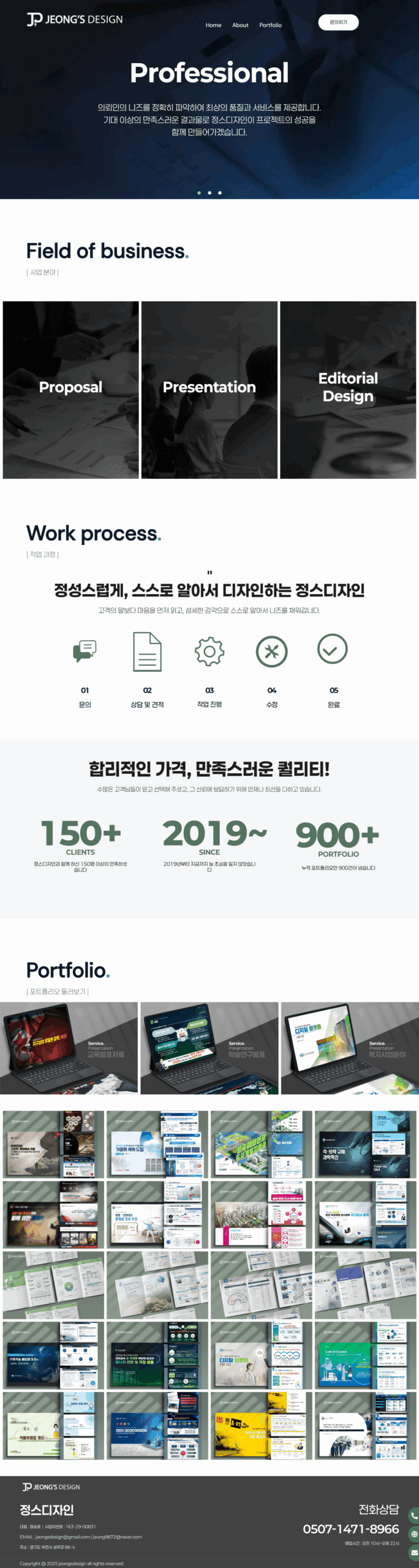
Task: Tap the floating phone call icon
Action: [414, 1515]
